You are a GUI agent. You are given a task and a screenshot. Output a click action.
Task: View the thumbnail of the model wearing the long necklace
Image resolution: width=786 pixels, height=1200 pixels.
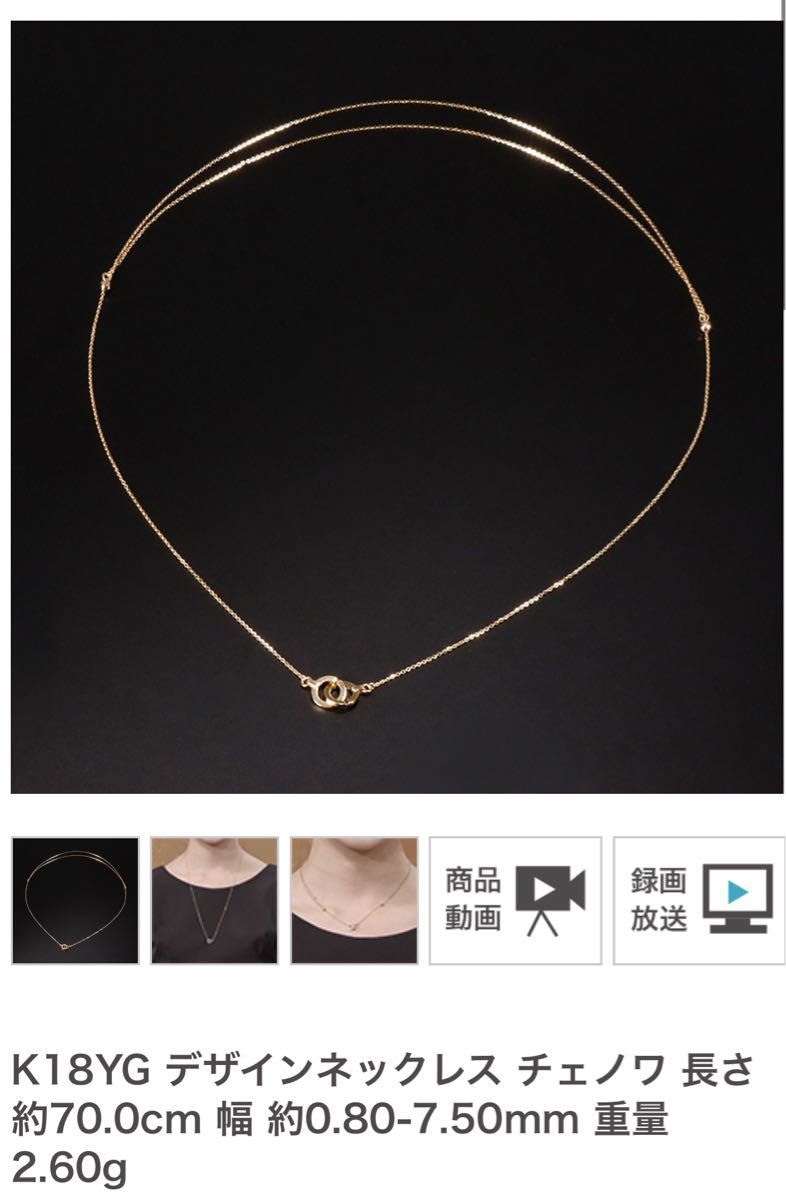point(214,900)
